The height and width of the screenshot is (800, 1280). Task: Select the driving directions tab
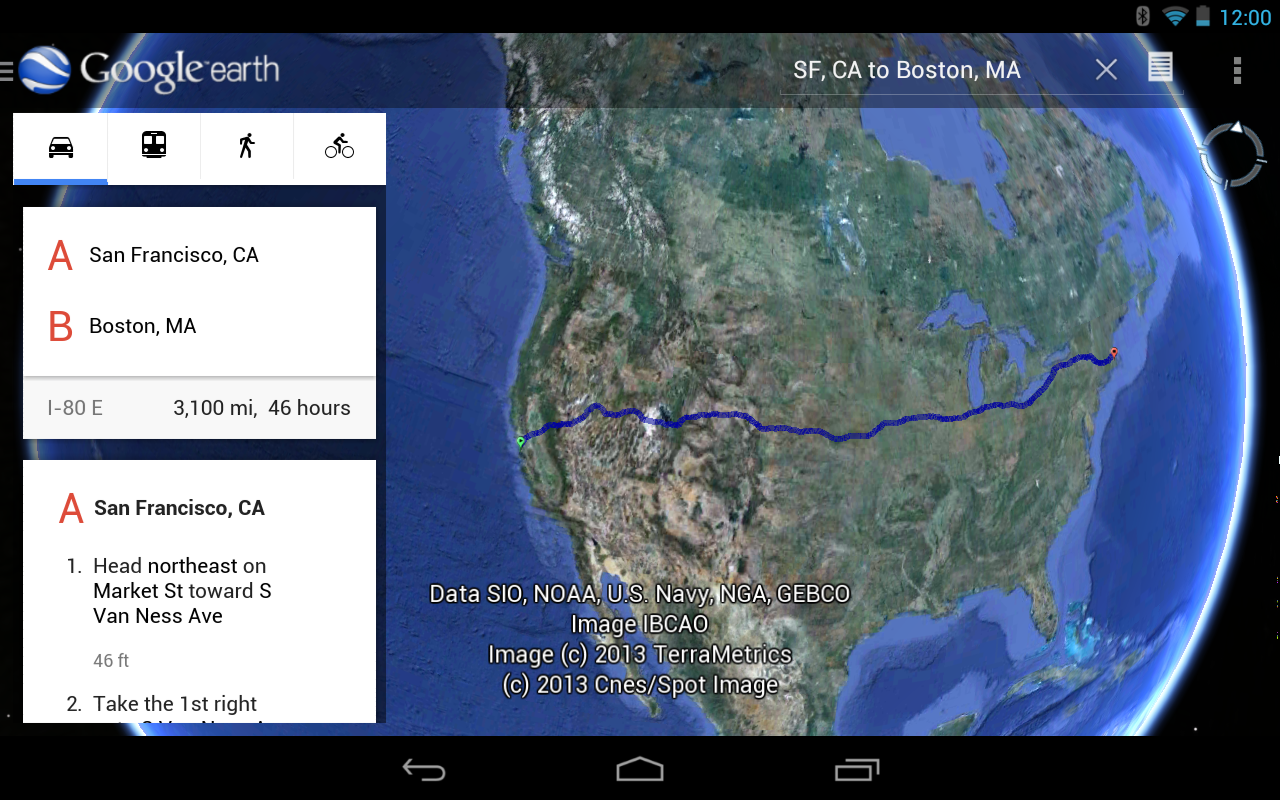[x=61, y=148]
